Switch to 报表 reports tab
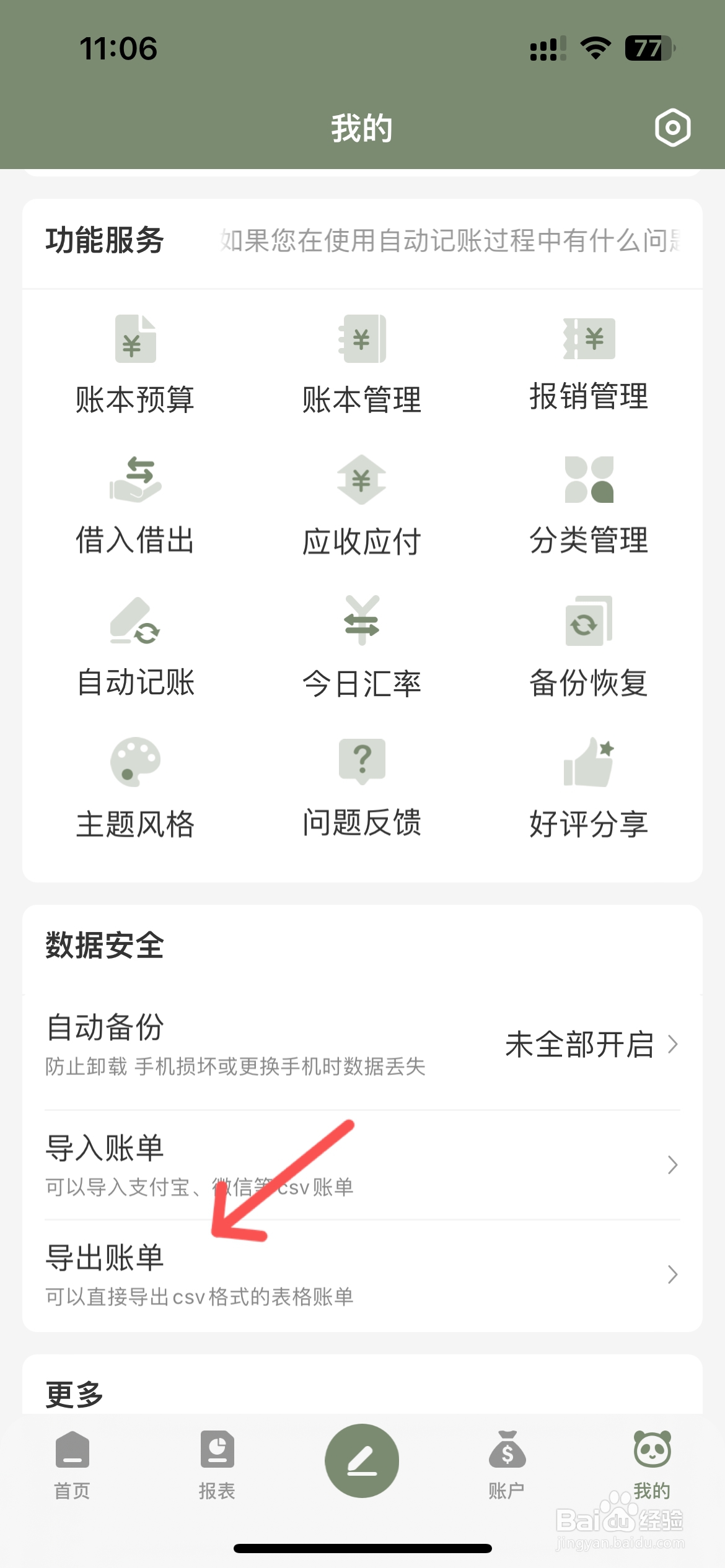 coord(217,1465)
